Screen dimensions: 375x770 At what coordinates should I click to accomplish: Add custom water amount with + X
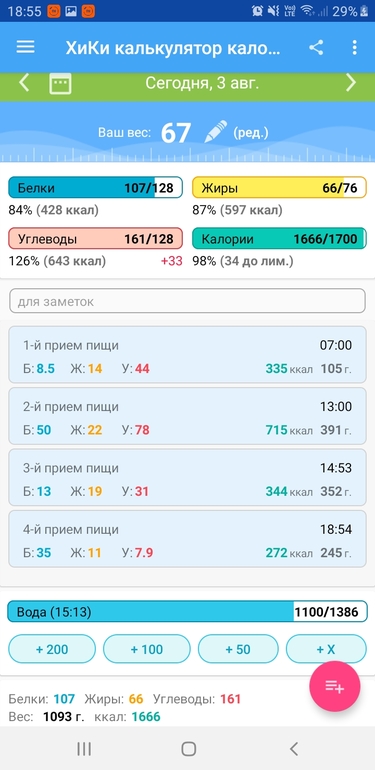coord(326,649)
